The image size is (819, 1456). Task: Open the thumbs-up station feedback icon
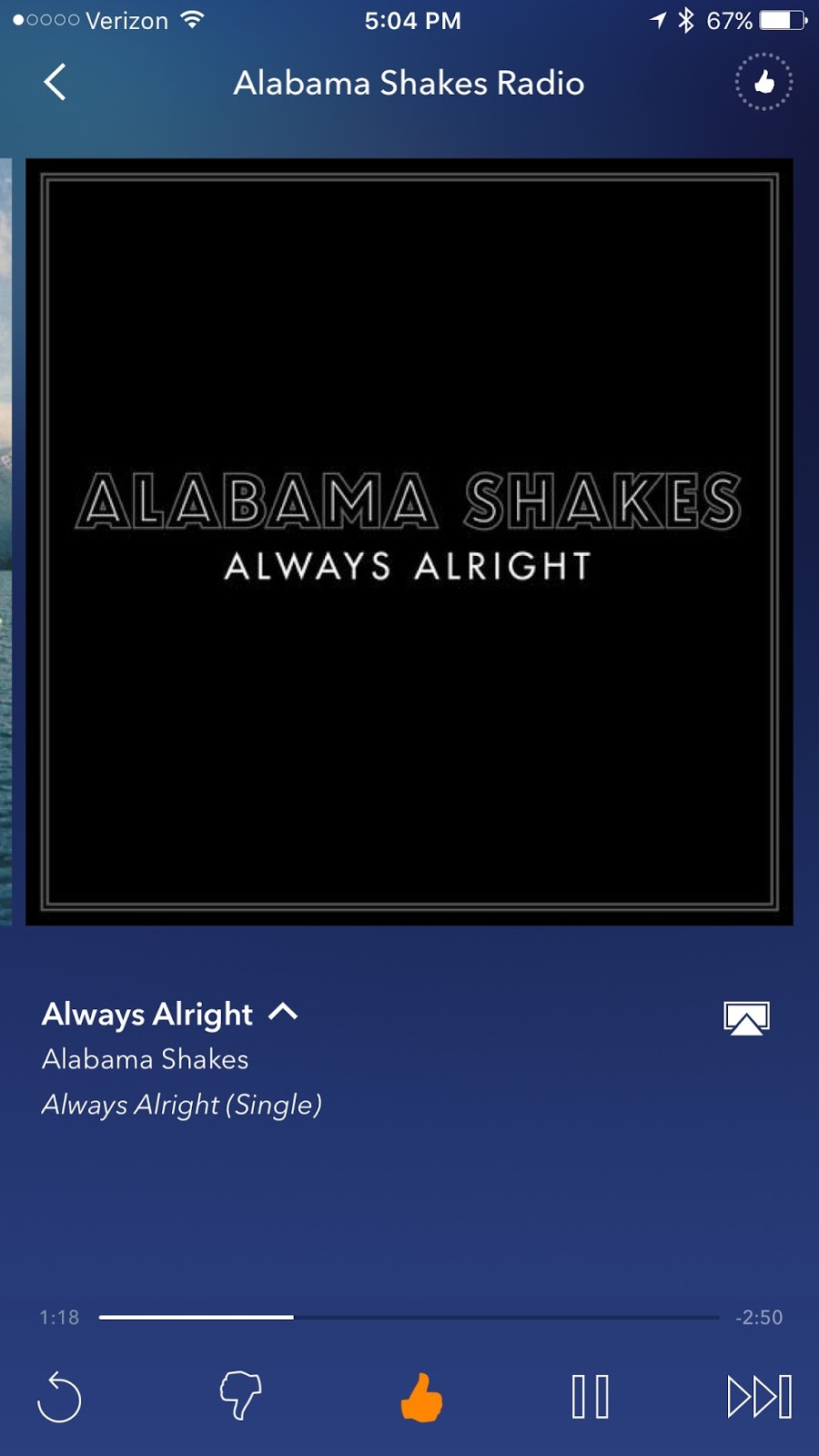(763, 82)
